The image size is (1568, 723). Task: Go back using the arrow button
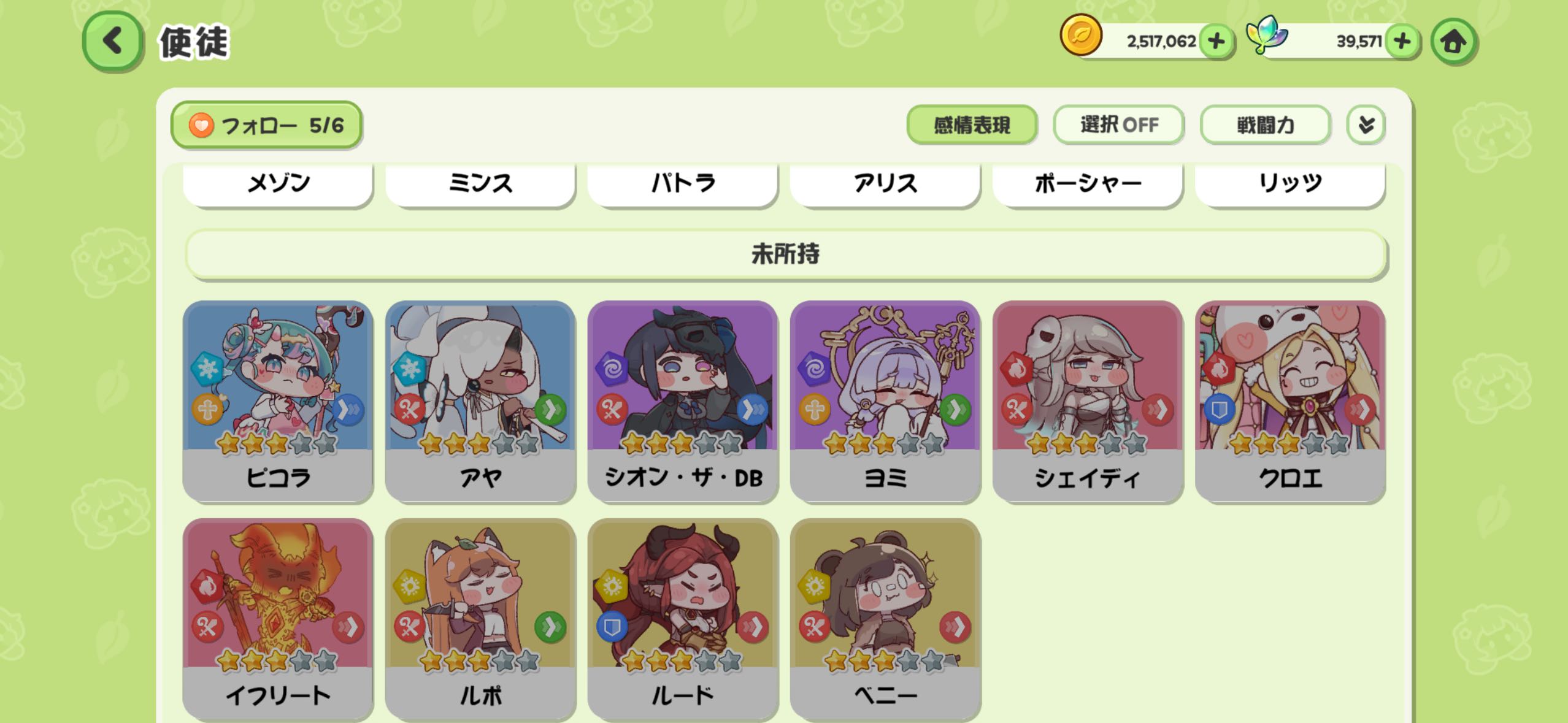[x=113, y=42]
